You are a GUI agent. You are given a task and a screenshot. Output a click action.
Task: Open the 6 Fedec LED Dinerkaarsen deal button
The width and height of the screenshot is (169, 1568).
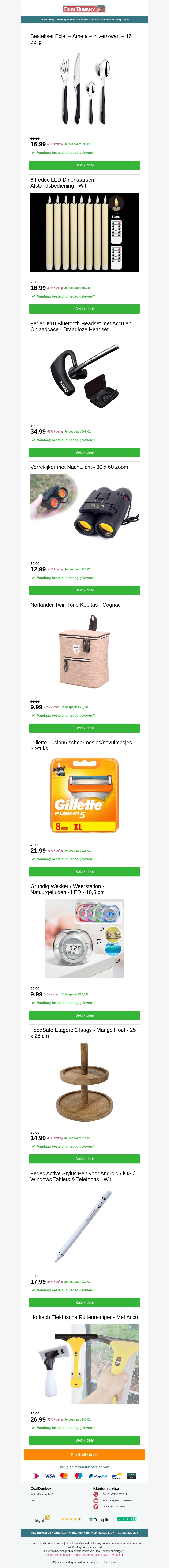pos(84,309)
